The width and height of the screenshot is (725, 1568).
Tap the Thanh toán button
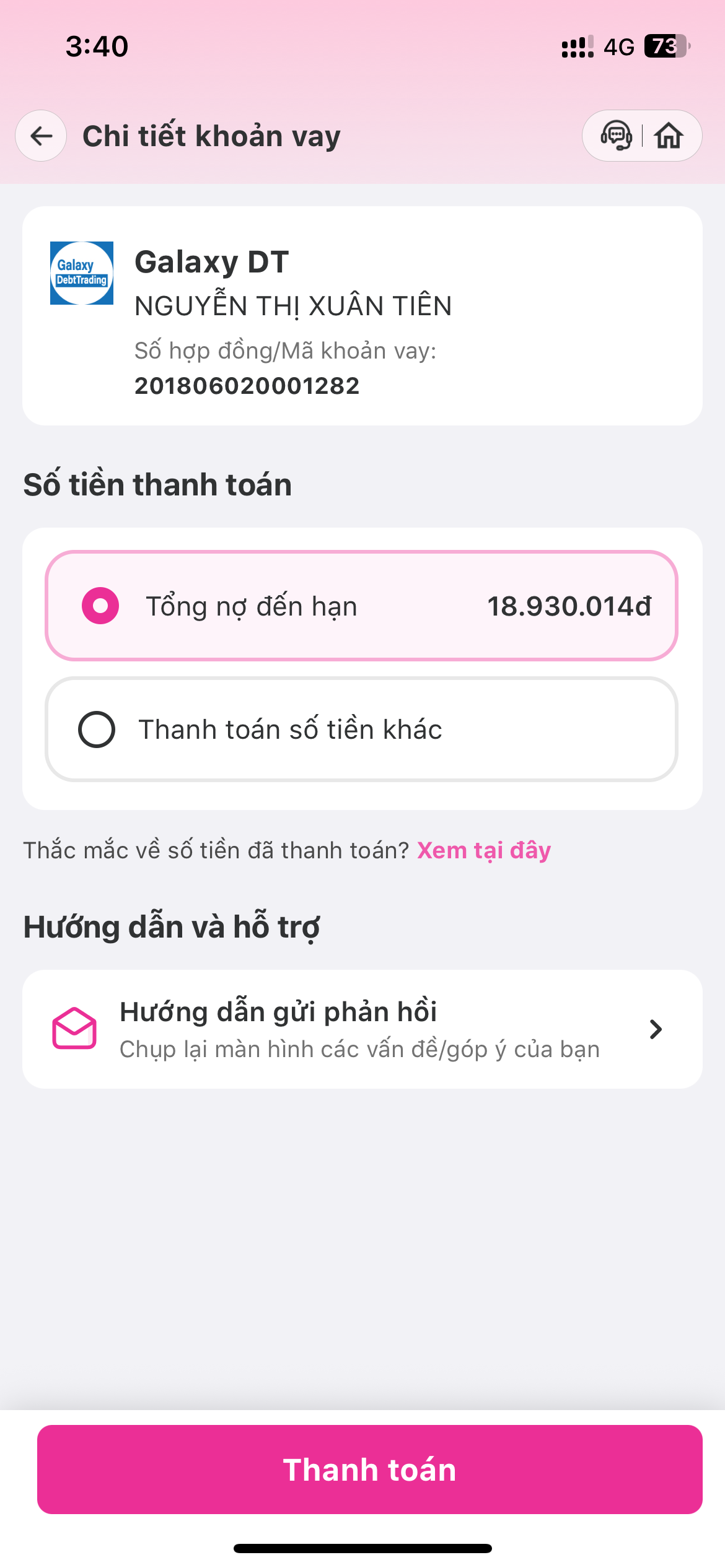[x=369, y=1470]
